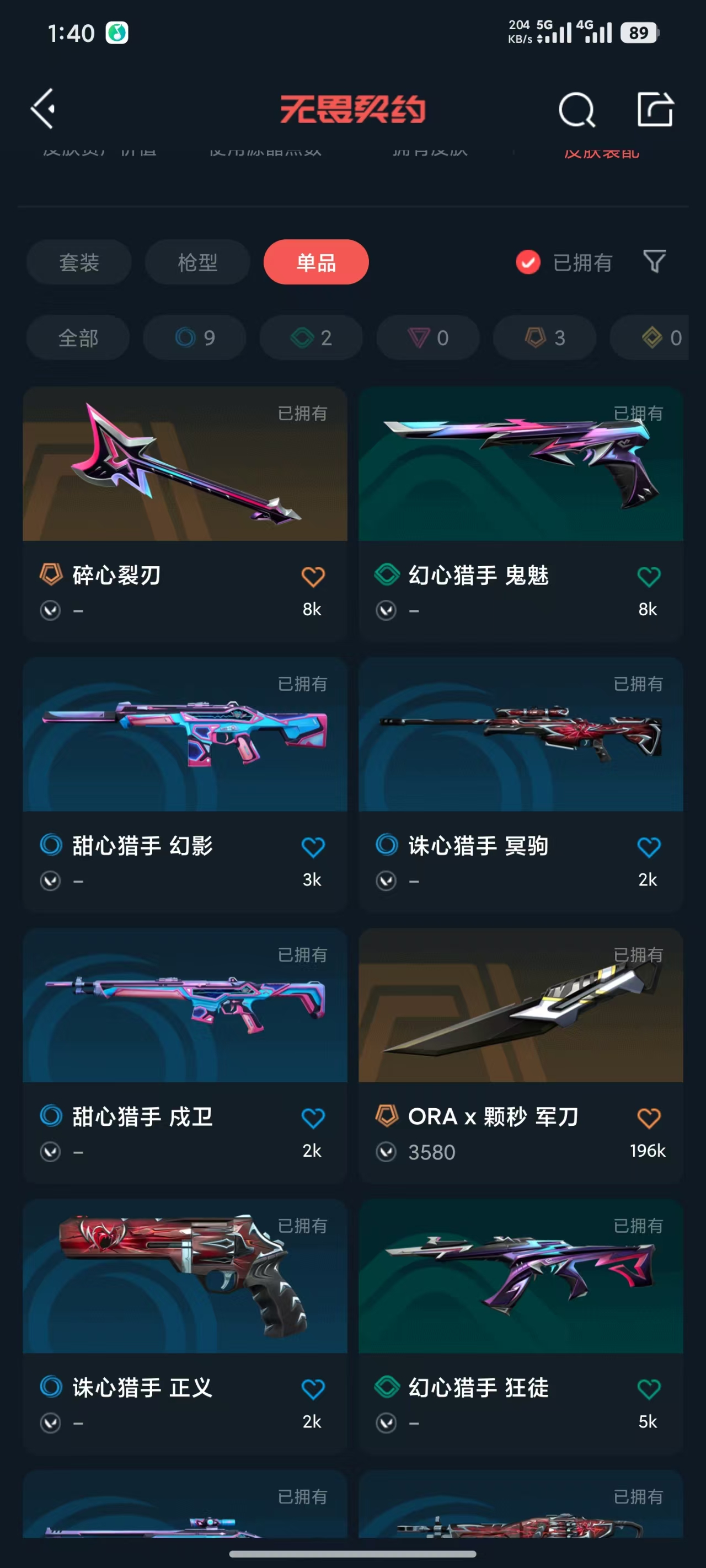The height and width of the screenshot is (1568, 706).
Task: Filter by the orange tier chip showing 3
Action: pos(544,337)
